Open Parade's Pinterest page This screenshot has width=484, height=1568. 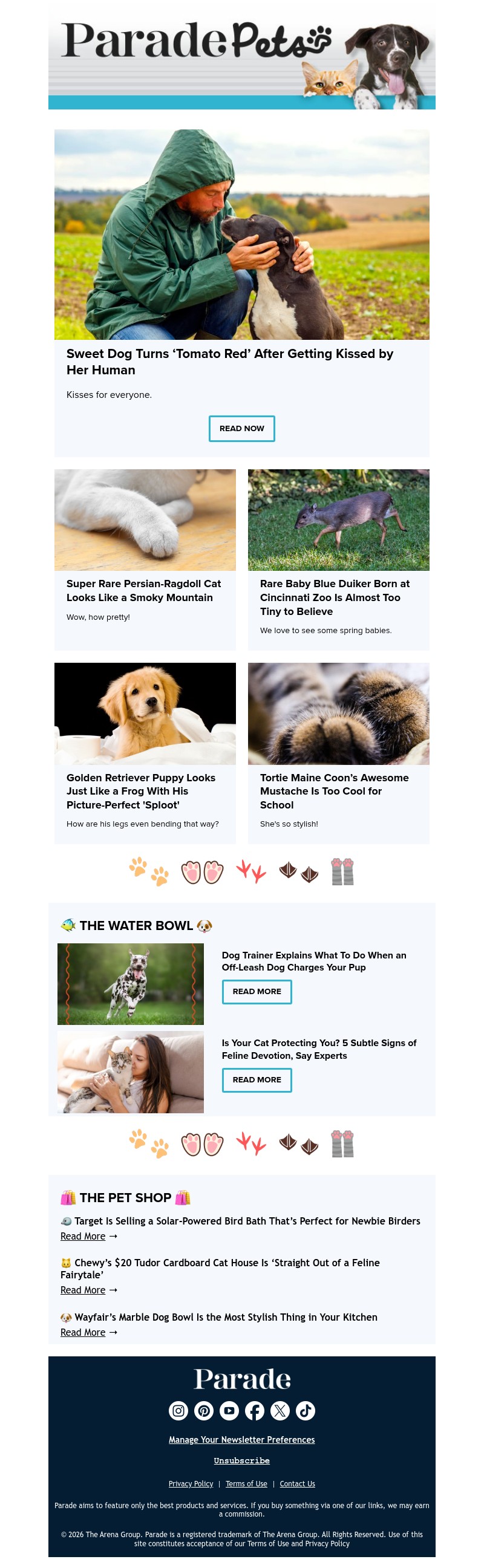pyautogui.click(x=204, y=1410)
